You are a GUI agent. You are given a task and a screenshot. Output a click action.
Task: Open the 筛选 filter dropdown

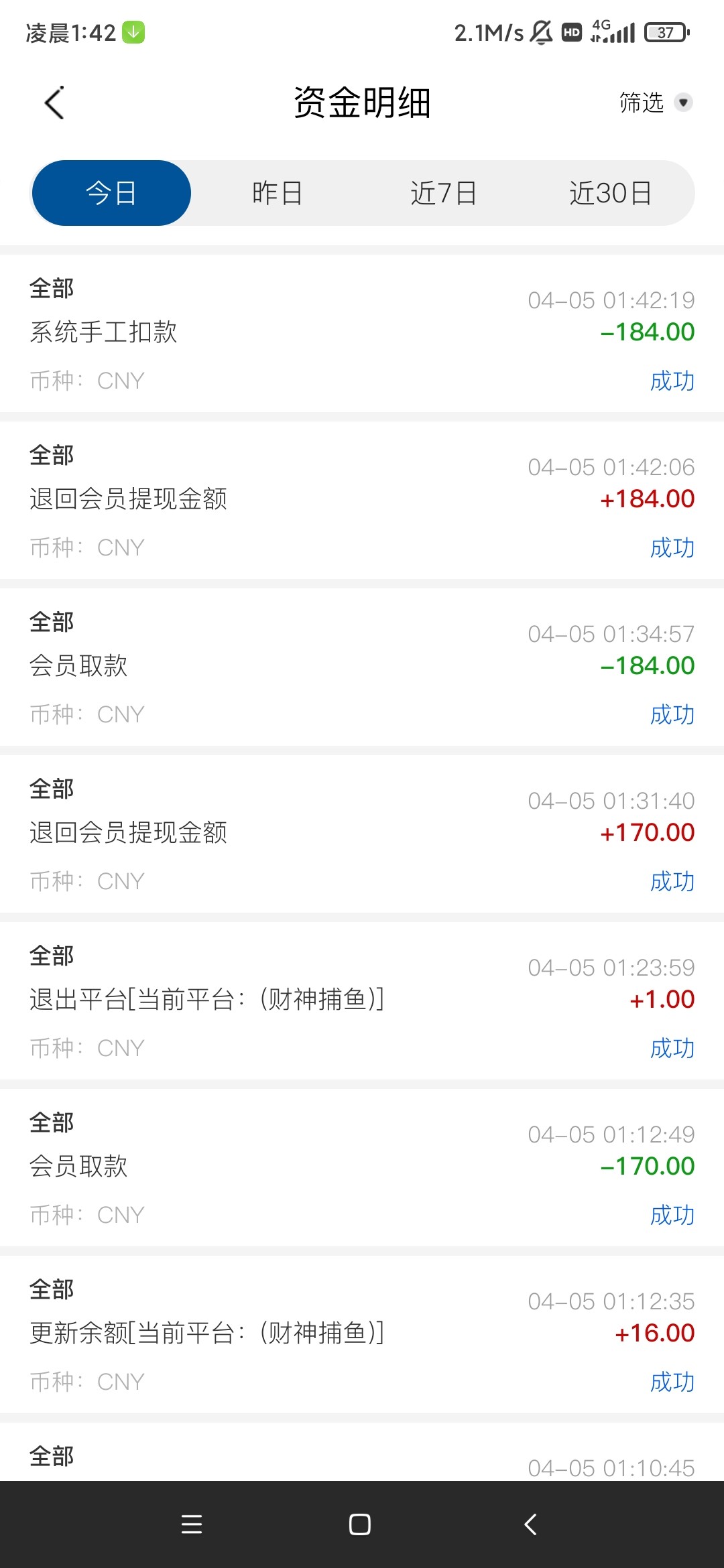click(655, 103)
